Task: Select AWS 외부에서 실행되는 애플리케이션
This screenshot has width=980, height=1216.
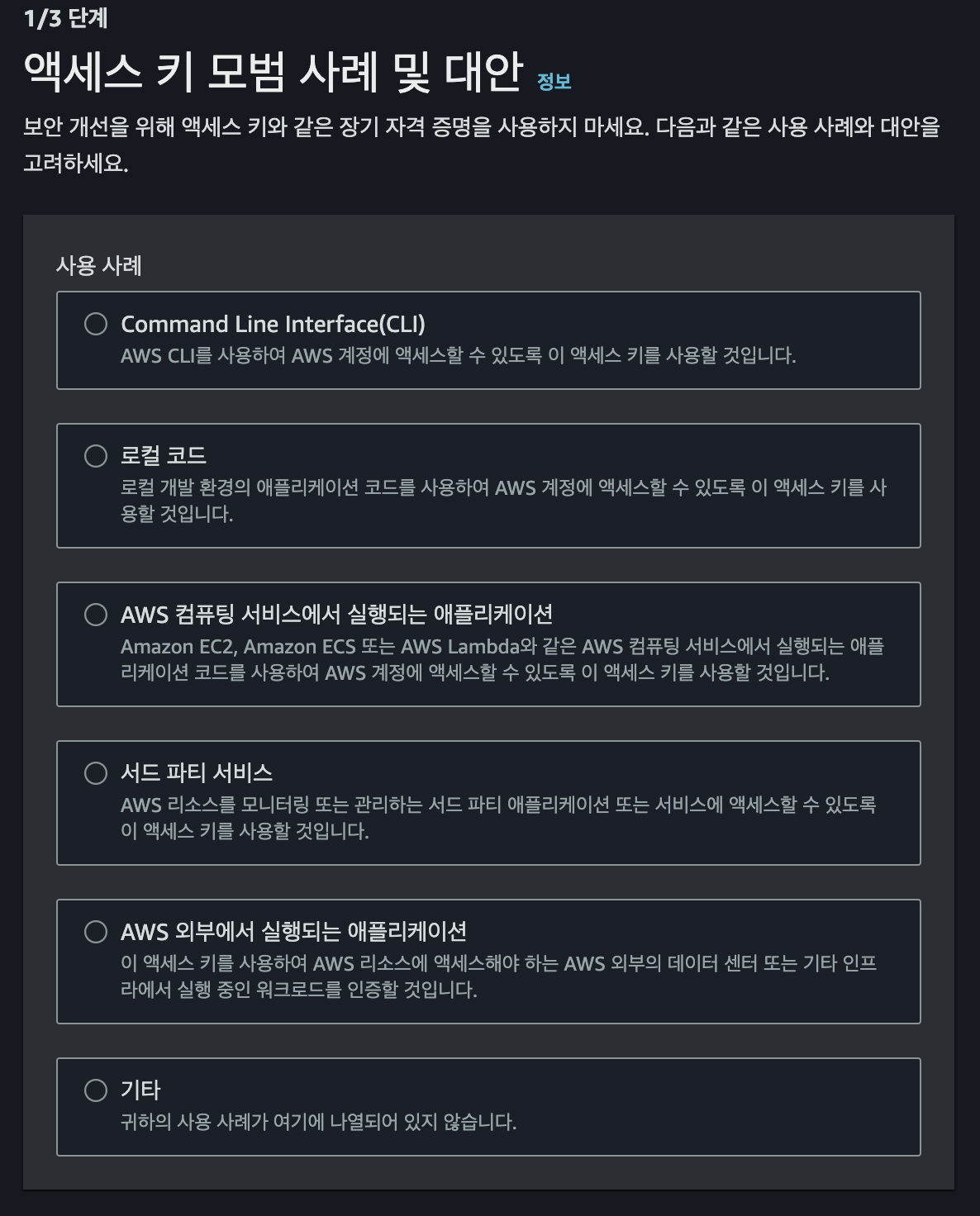Action: point(96,932)
